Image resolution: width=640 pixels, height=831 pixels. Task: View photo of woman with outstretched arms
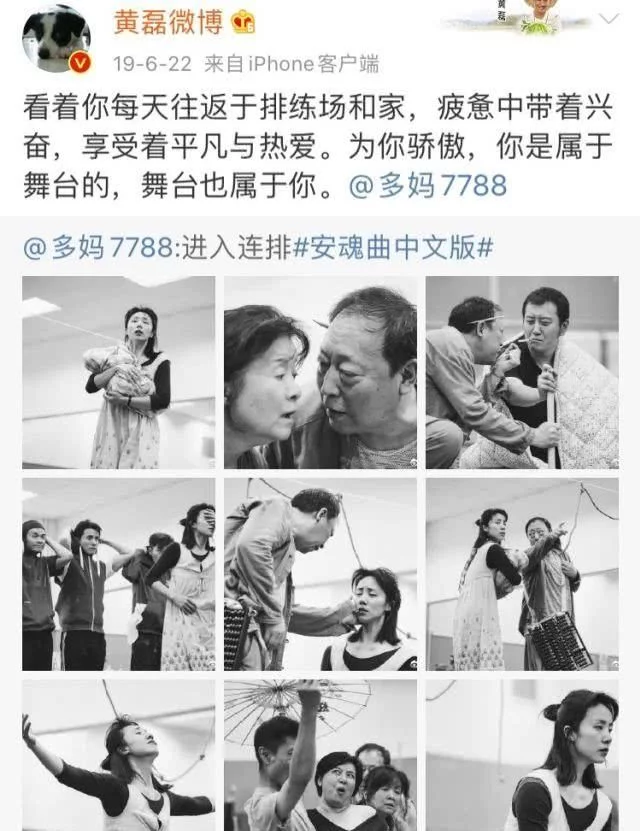click(118, 755)
